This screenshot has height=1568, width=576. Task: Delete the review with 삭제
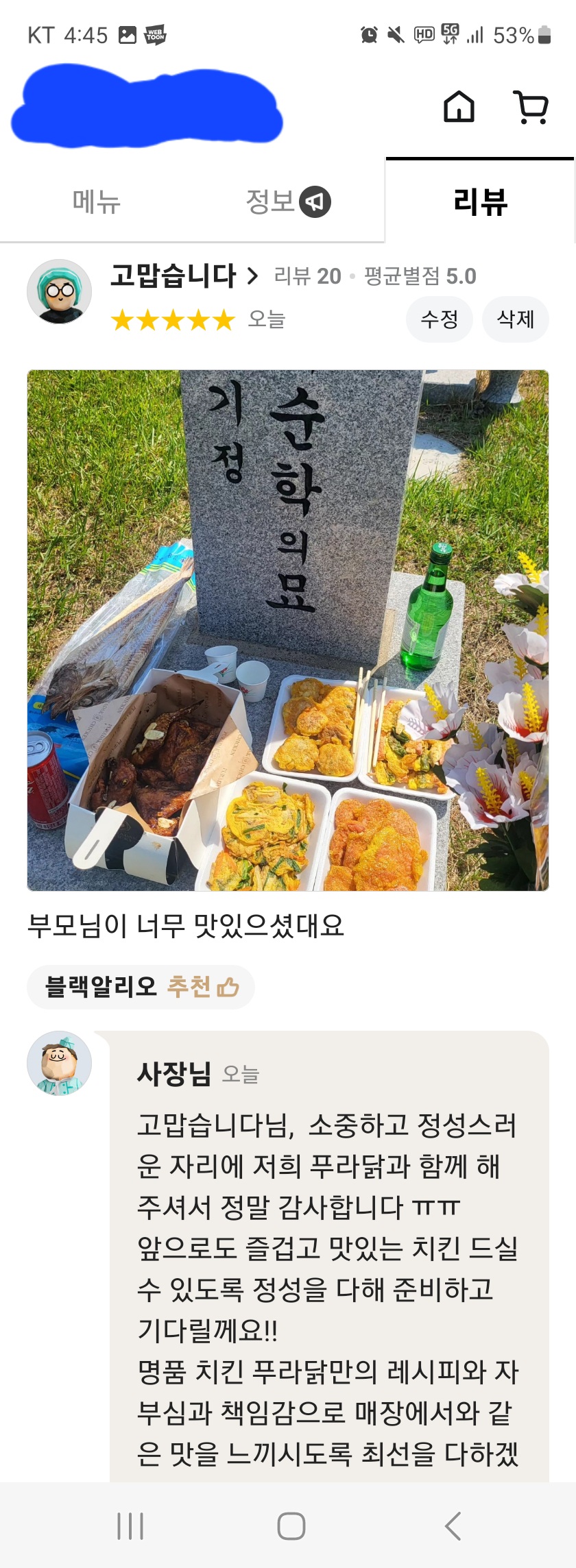click(x=516, y=319)
